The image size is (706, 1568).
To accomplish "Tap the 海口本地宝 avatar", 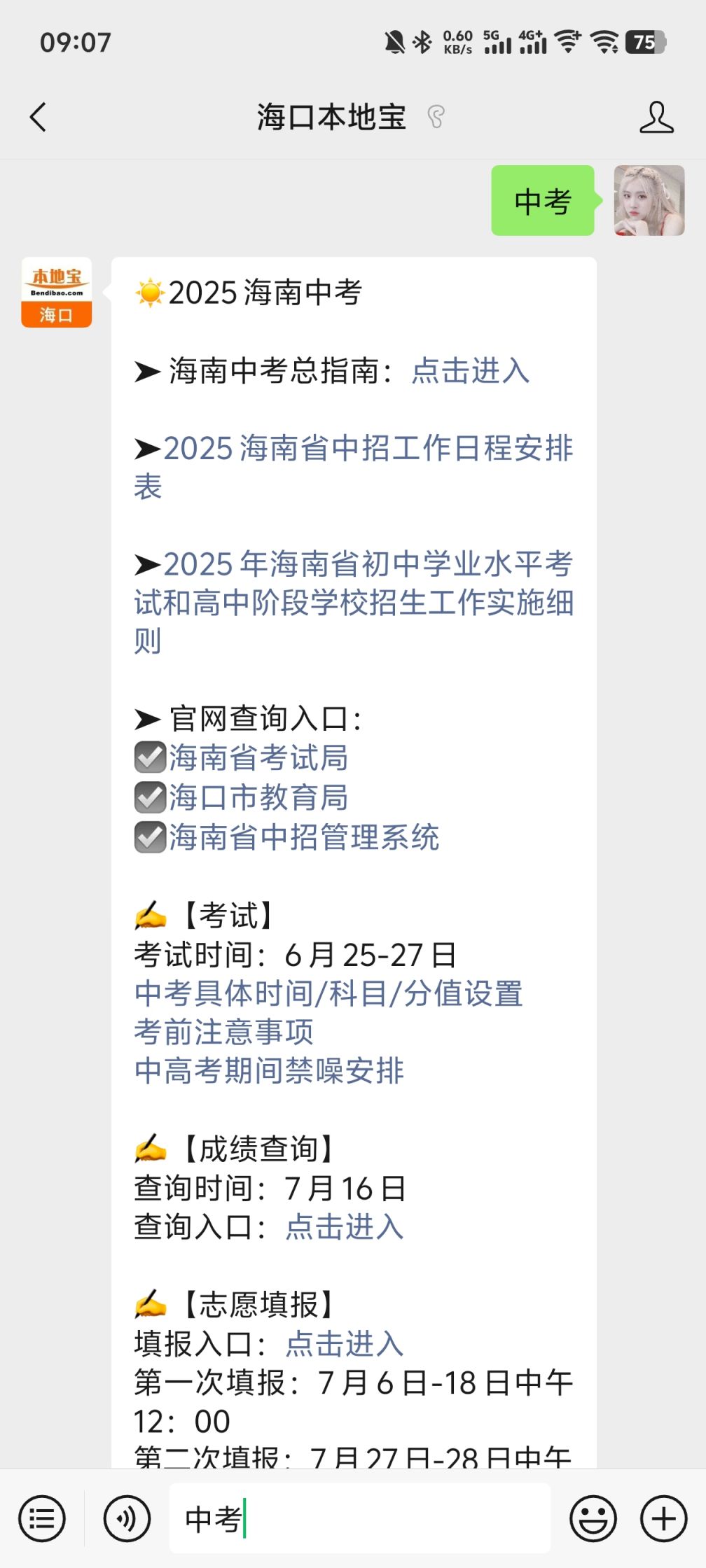I will [57, 293].
